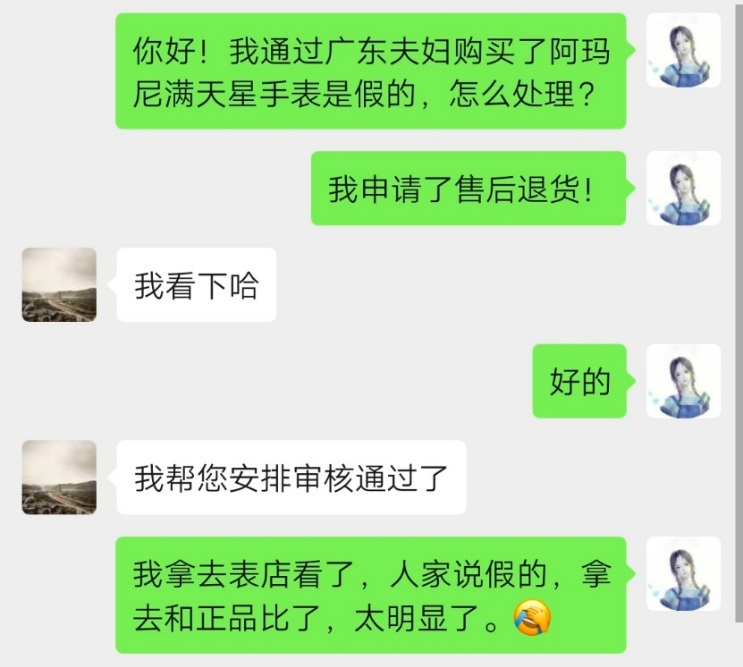The image size is (743, 667).
Task: Open the avatar beside the 我拿去表店看了 message
Action: 684,574
